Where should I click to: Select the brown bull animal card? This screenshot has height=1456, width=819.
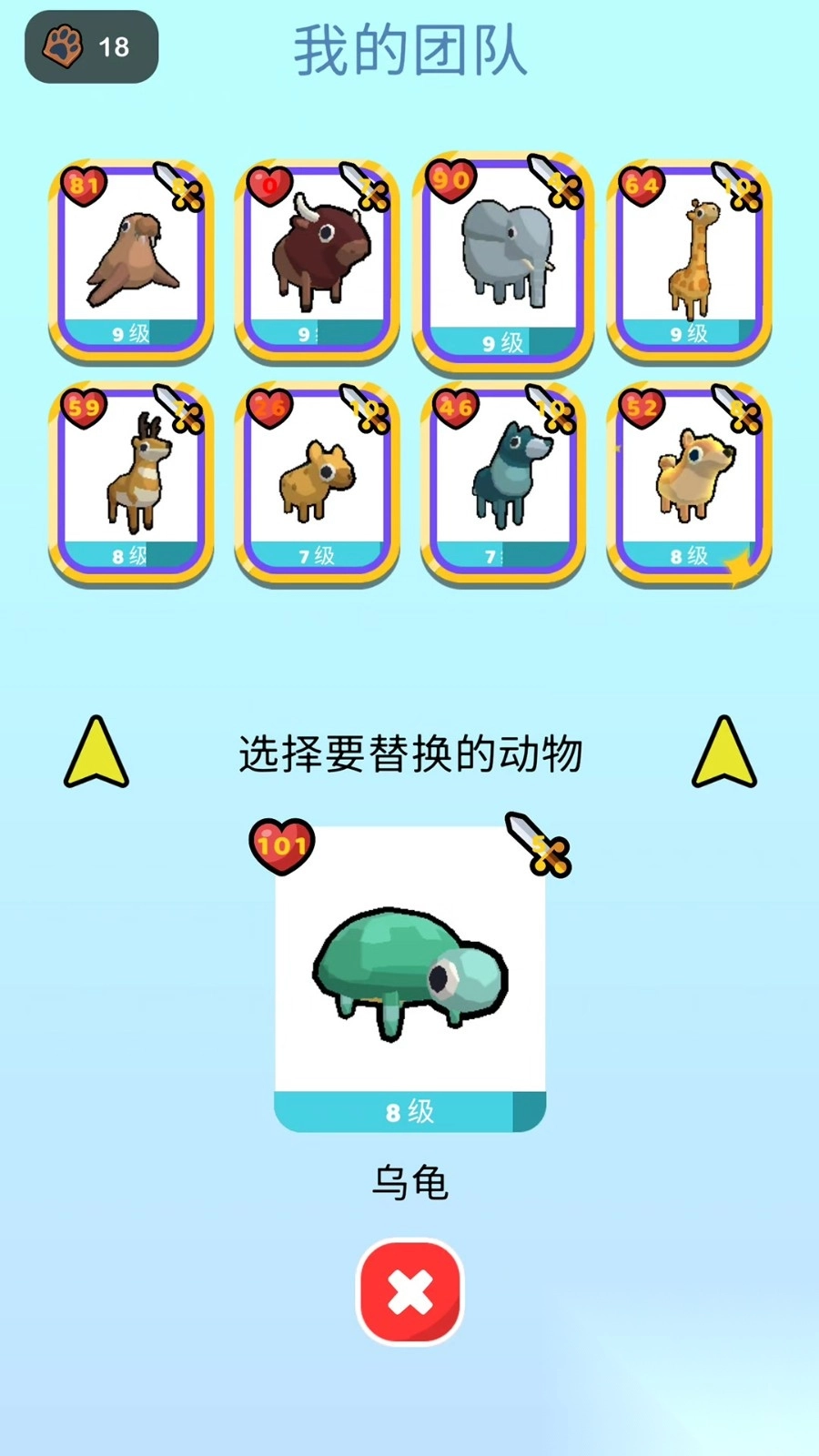point(316,259)
